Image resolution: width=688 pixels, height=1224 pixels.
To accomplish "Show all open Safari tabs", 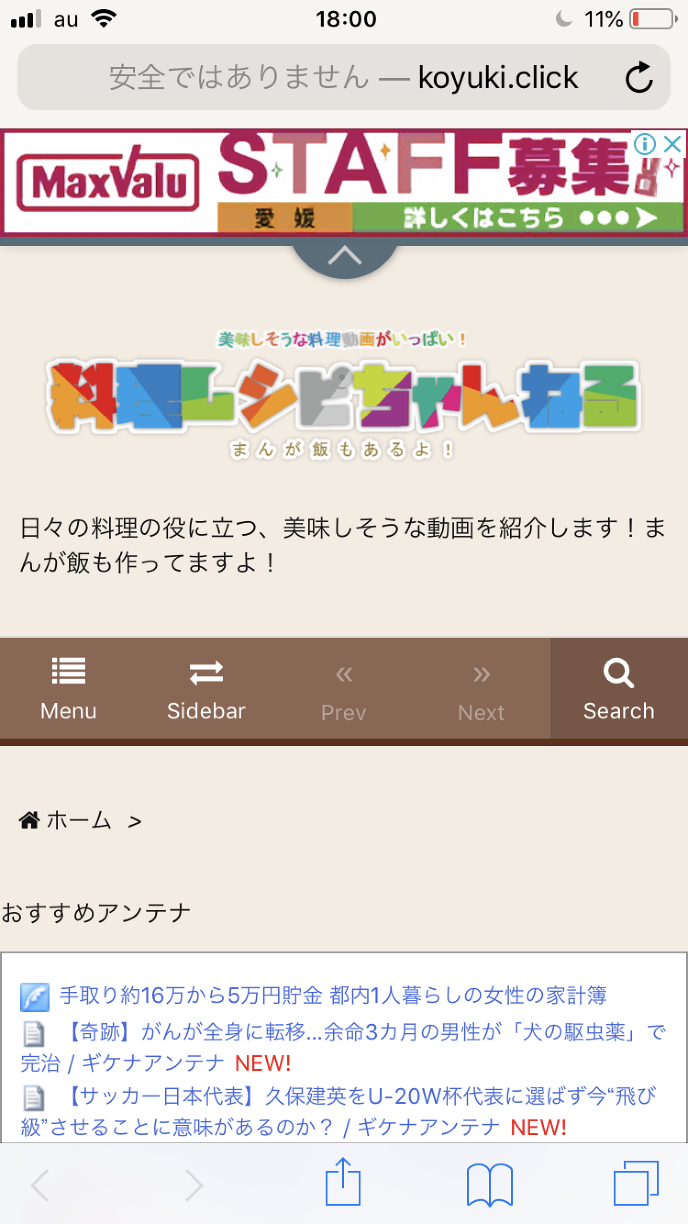I will tap(636, 1185).
